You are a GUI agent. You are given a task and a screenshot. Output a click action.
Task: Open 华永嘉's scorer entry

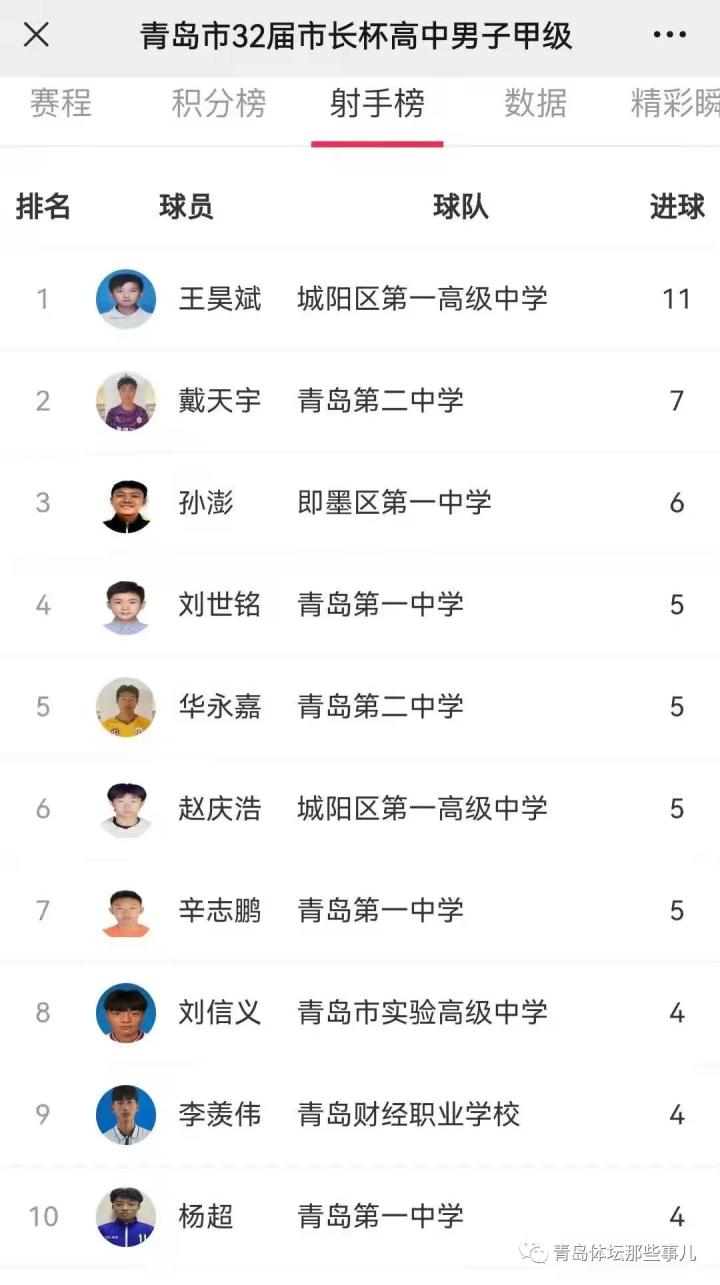[x=220, y=706]
